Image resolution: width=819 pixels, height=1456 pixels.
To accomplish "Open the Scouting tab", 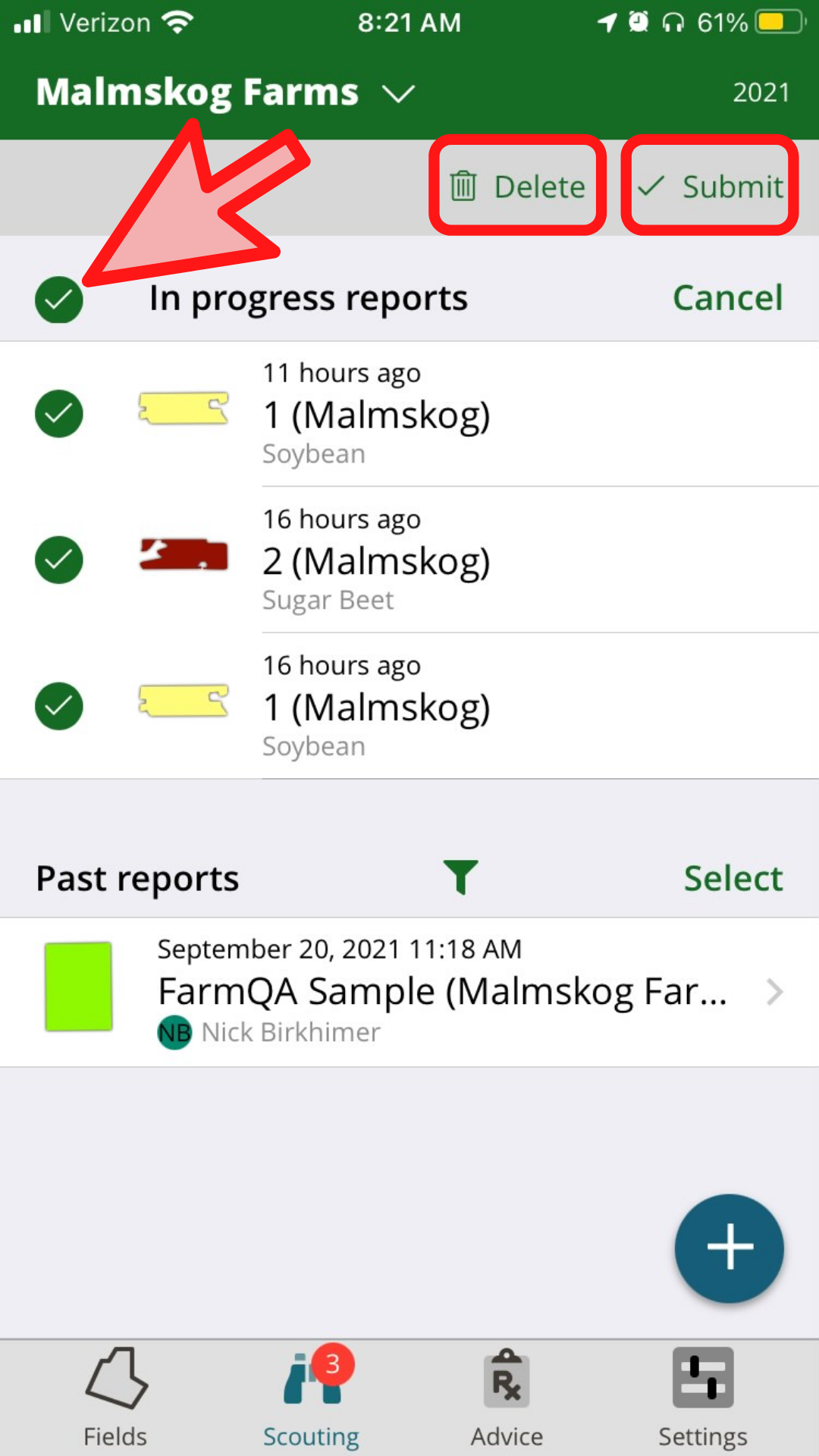I will pyautogui.click(x=312, y=1398).
